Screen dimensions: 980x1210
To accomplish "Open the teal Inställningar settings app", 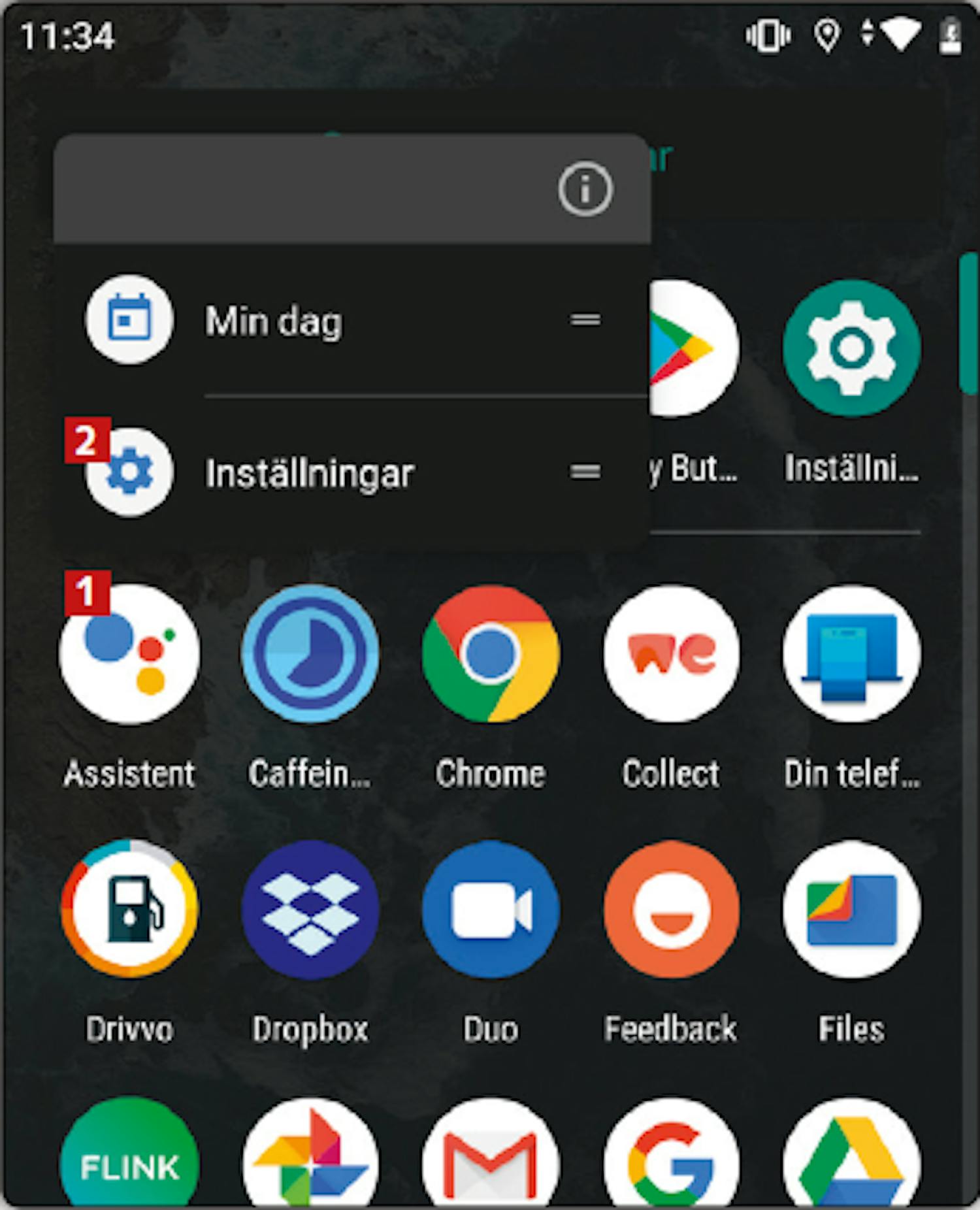I will (x=851, y=348).
